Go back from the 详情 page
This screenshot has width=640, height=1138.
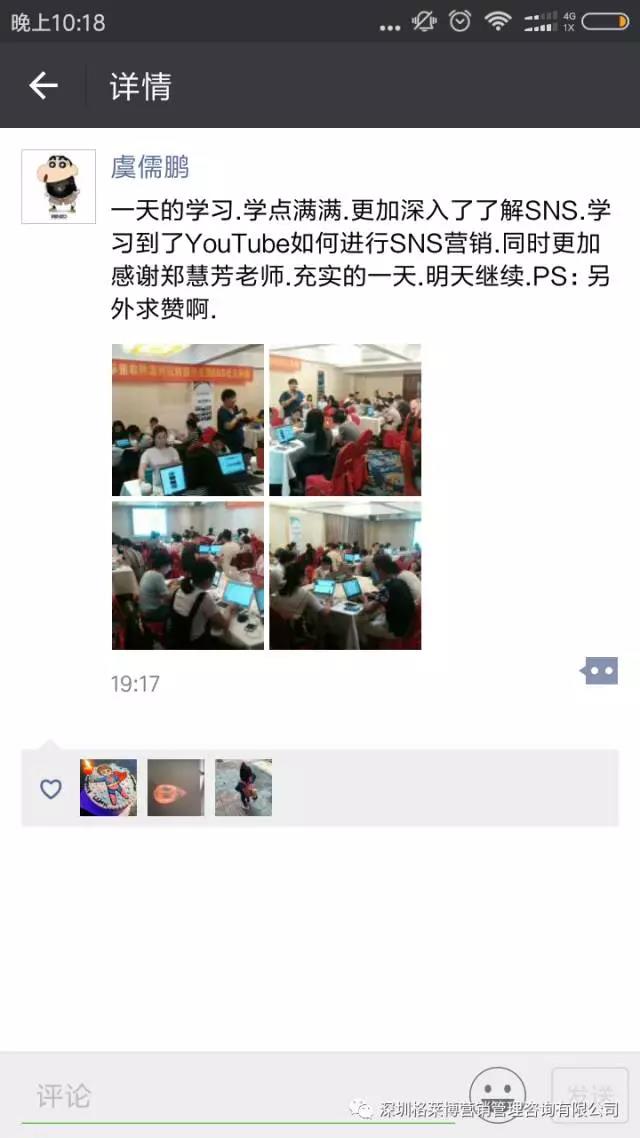click(x=43, y=86)
